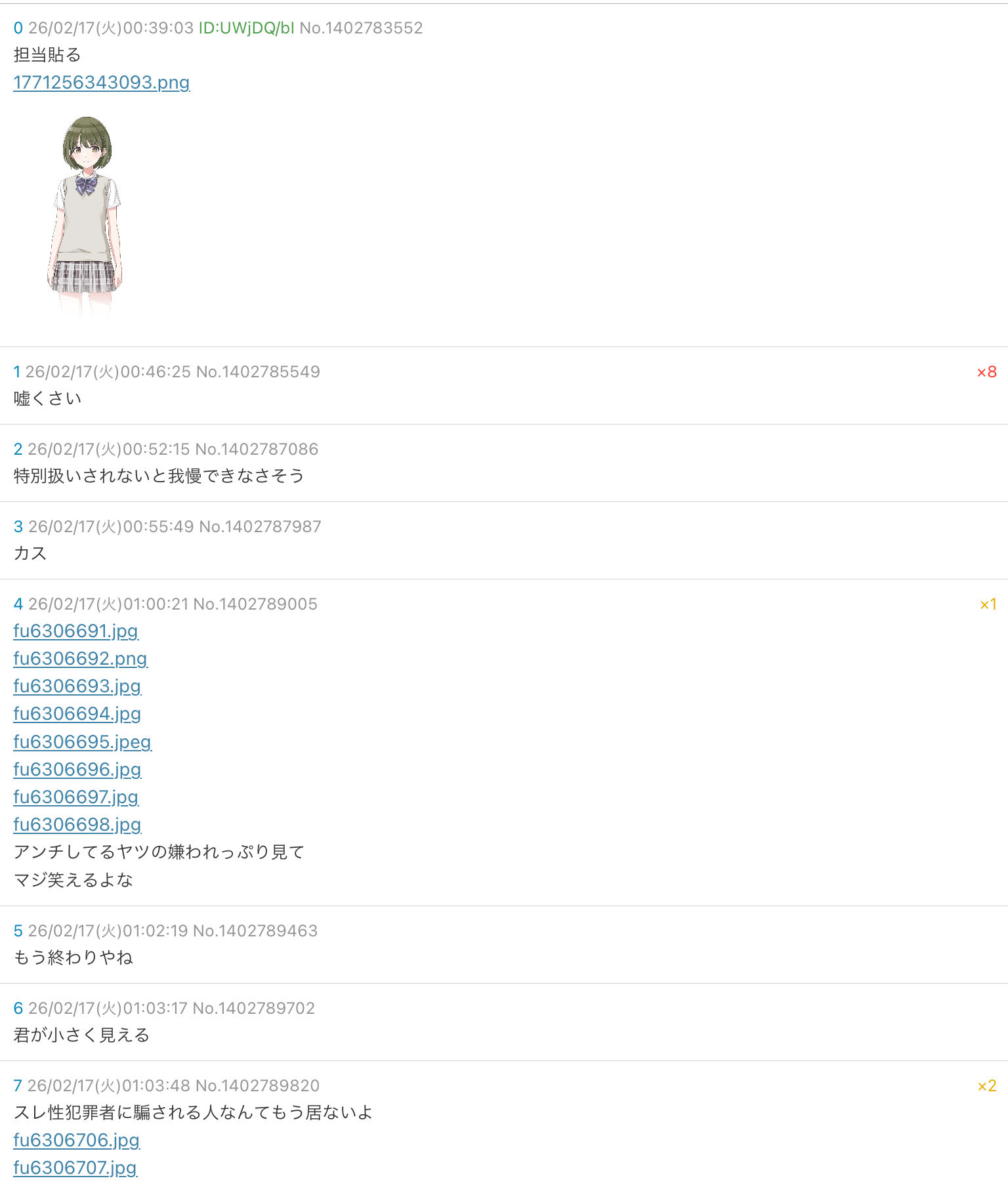Image resolution: width=1008 pixels, height=1191 pixels.
Task: Tap the ×2 counter on post 7
Action: 986,1086
